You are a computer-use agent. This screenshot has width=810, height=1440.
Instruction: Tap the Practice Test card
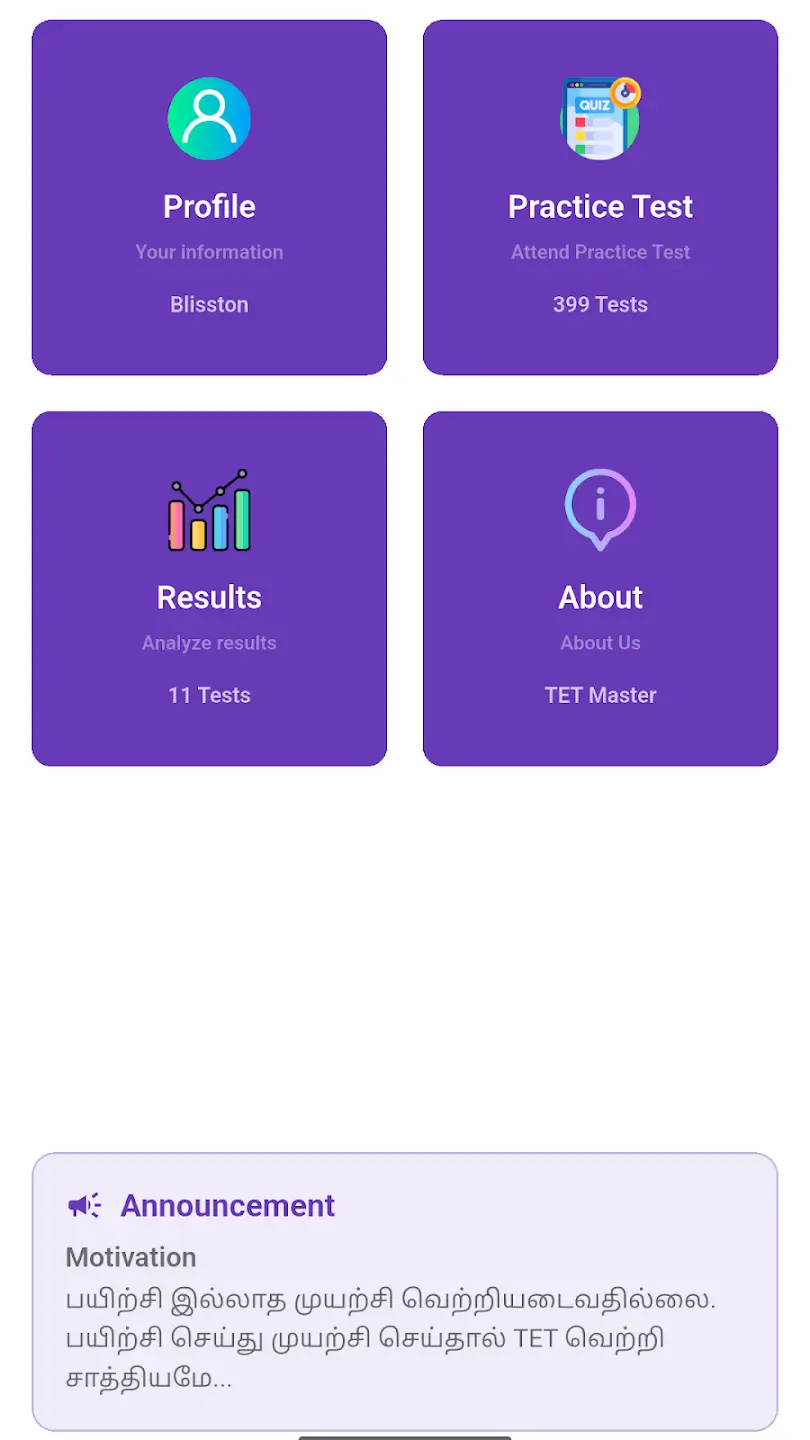599,197
